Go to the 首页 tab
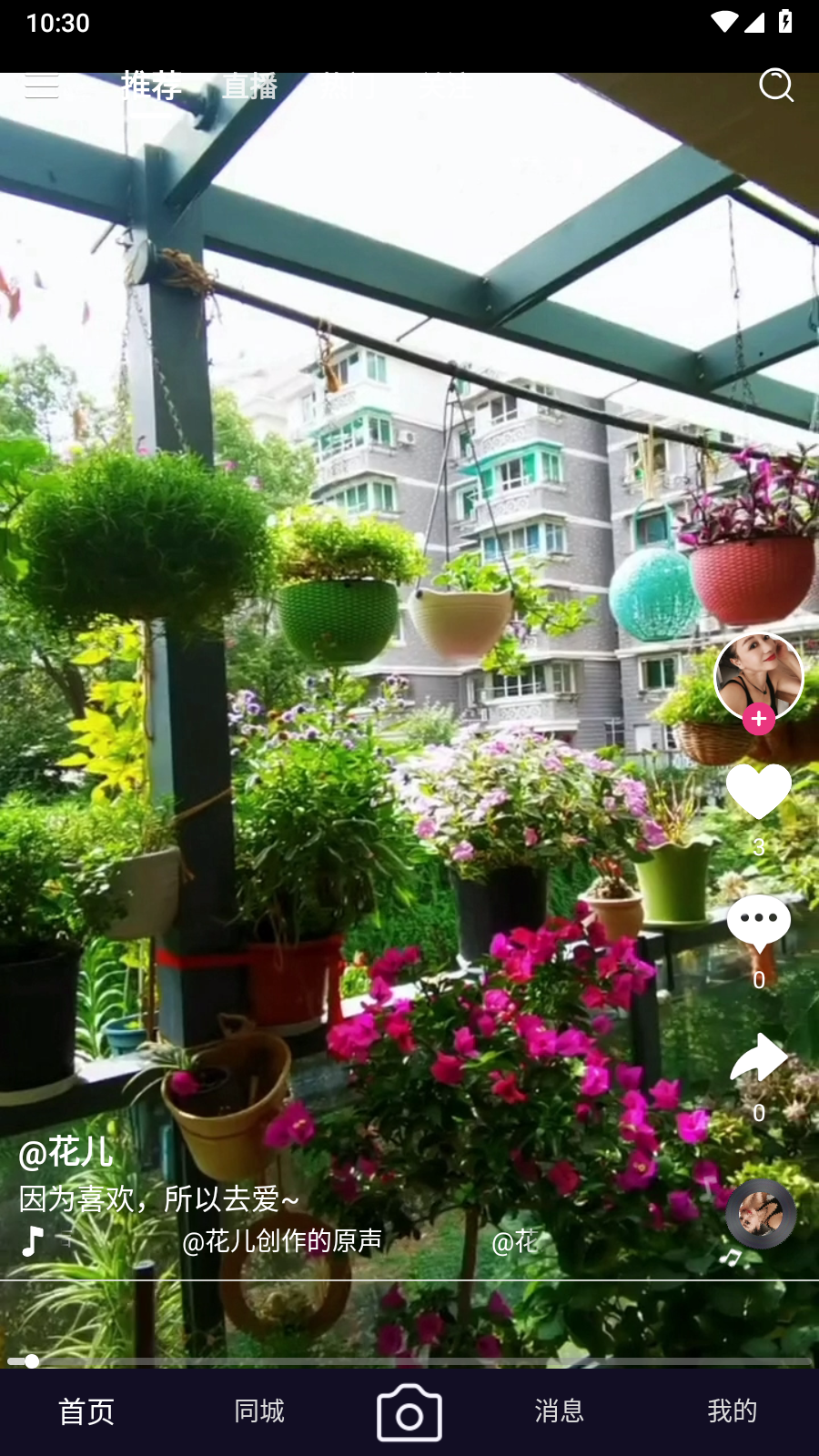The width and height of the screenshot is (819, 1456). click(86, 1411)
